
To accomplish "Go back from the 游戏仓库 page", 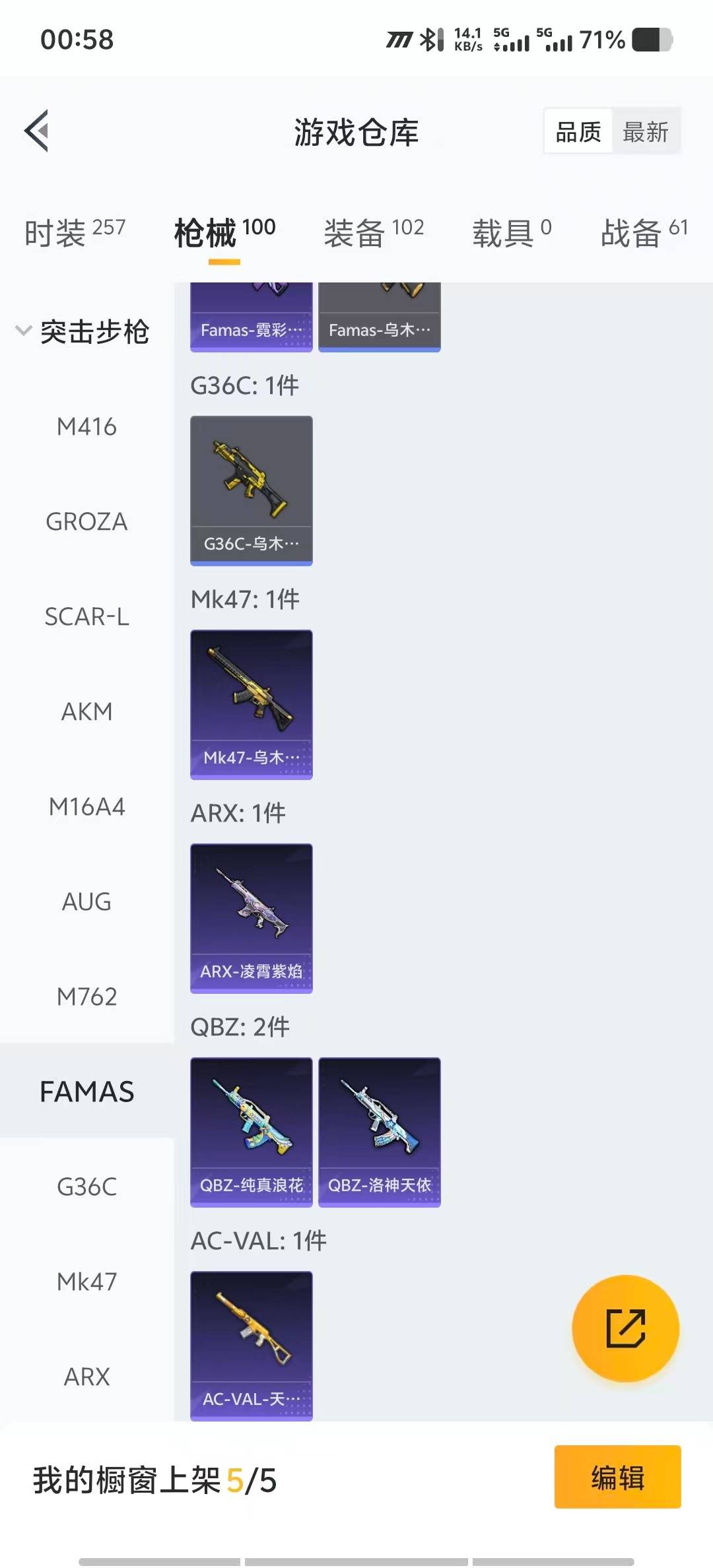I will (x=37, y=131).
